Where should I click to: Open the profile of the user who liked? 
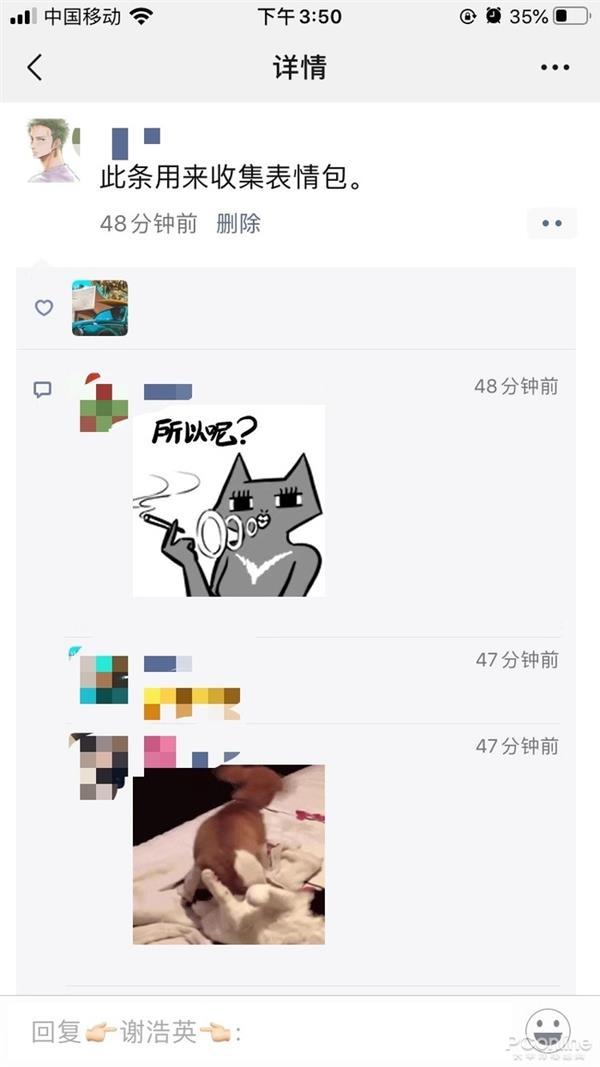pyautogui.click(x=100, y=308)
